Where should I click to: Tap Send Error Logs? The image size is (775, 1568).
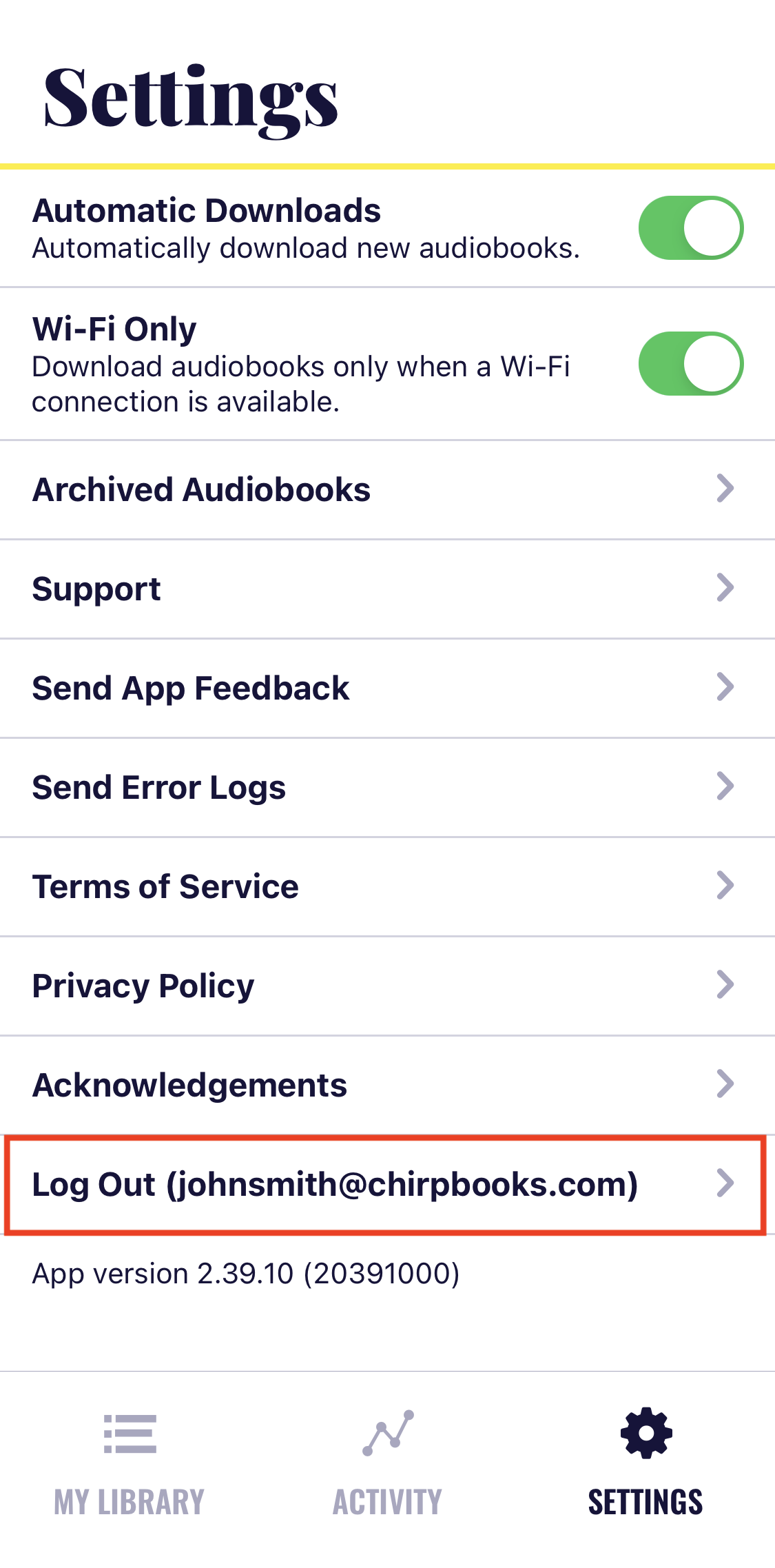tap(386, 787)
